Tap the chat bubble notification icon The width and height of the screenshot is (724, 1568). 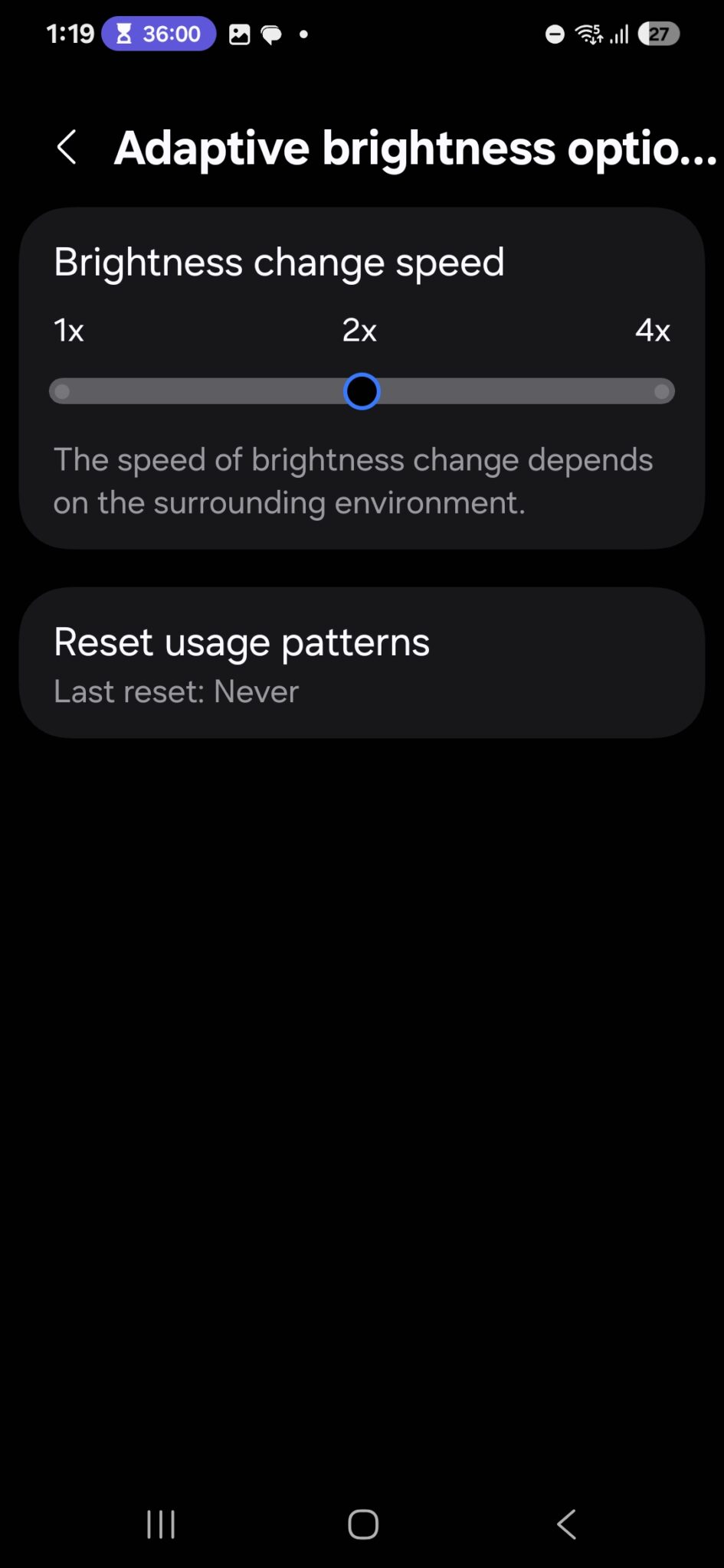[x=272, y=34]
